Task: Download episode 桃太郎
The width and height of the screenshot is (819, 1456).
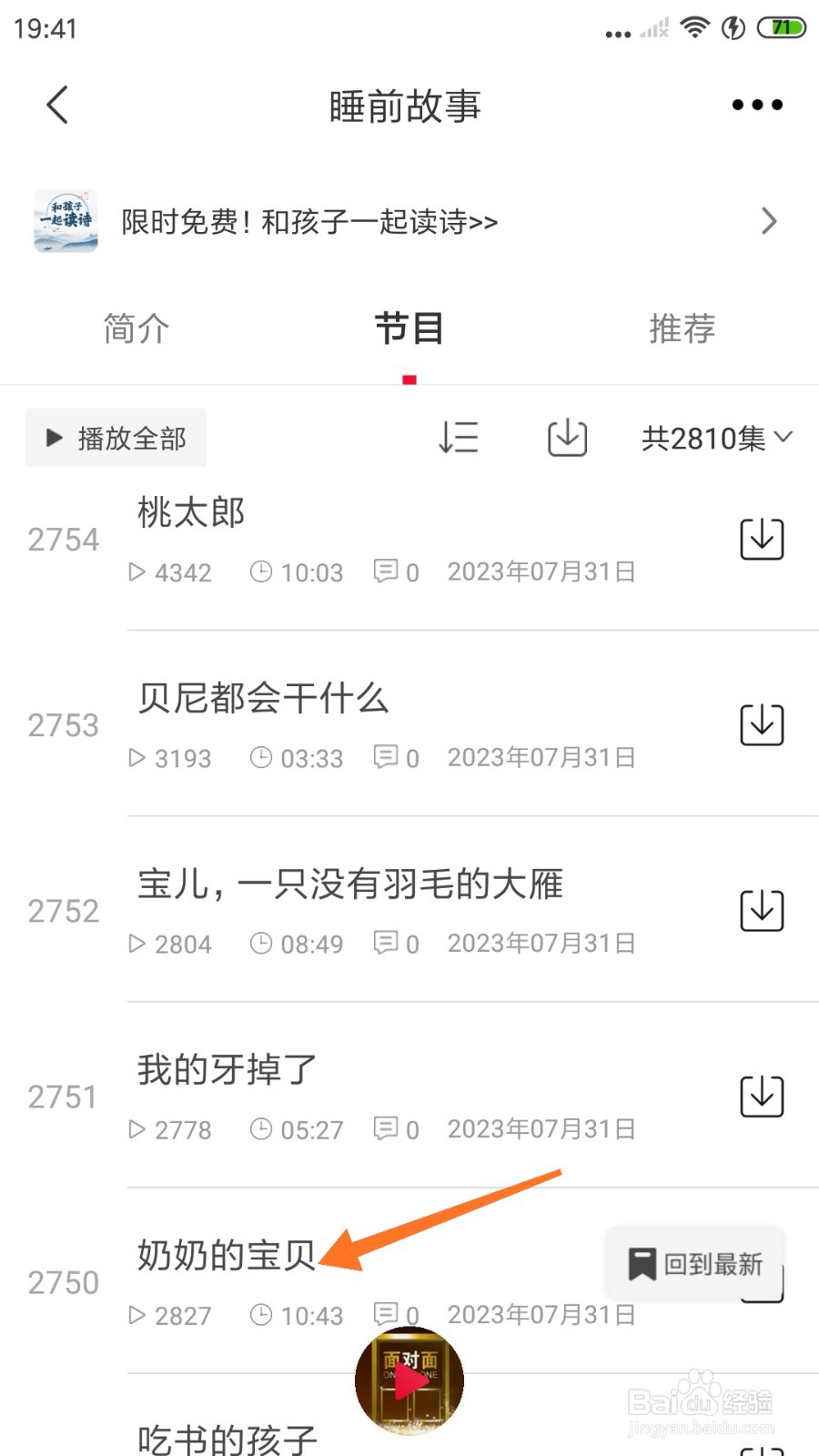Action: pyautogui.click(x=761, y=539)
